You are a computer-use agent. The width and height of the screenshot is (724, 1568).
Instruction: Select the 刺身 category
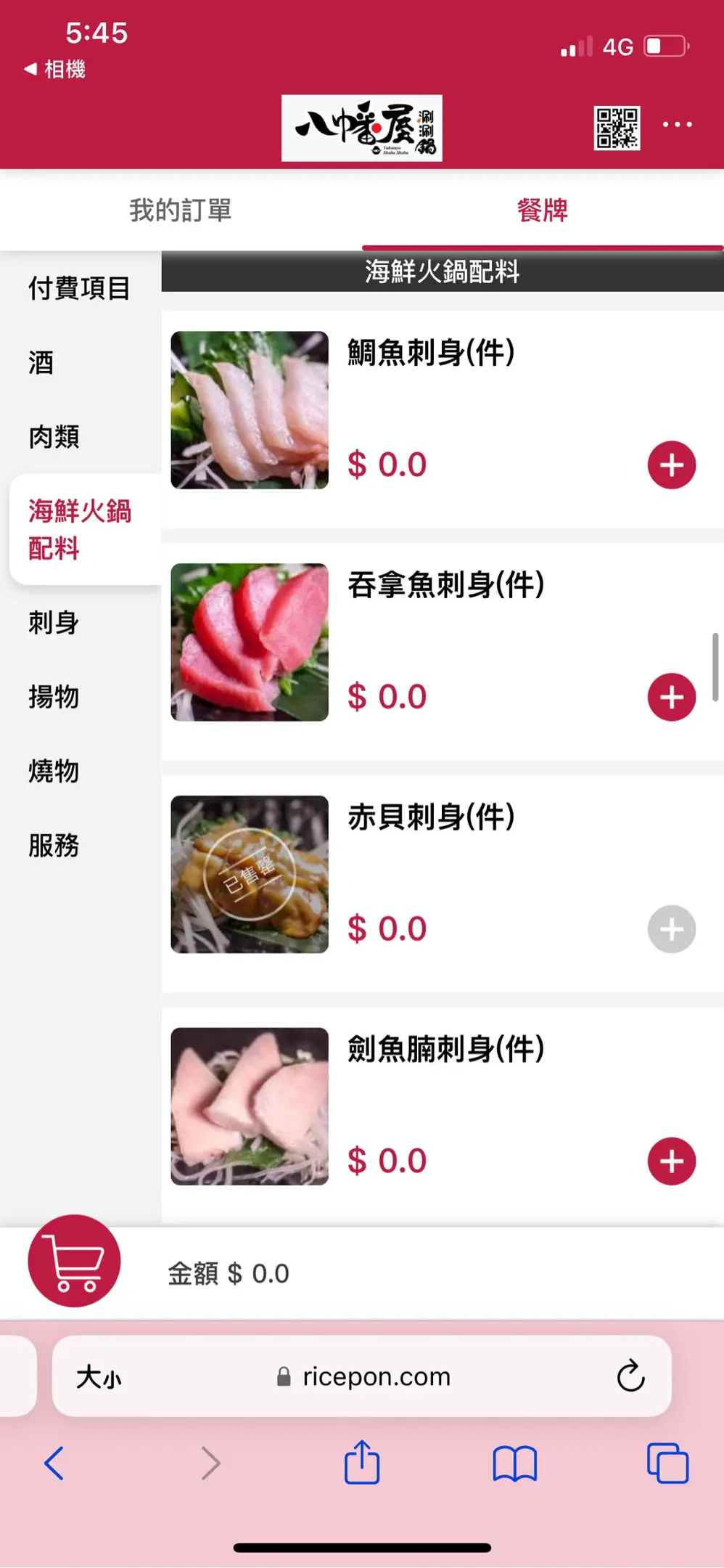coord(54,623)
